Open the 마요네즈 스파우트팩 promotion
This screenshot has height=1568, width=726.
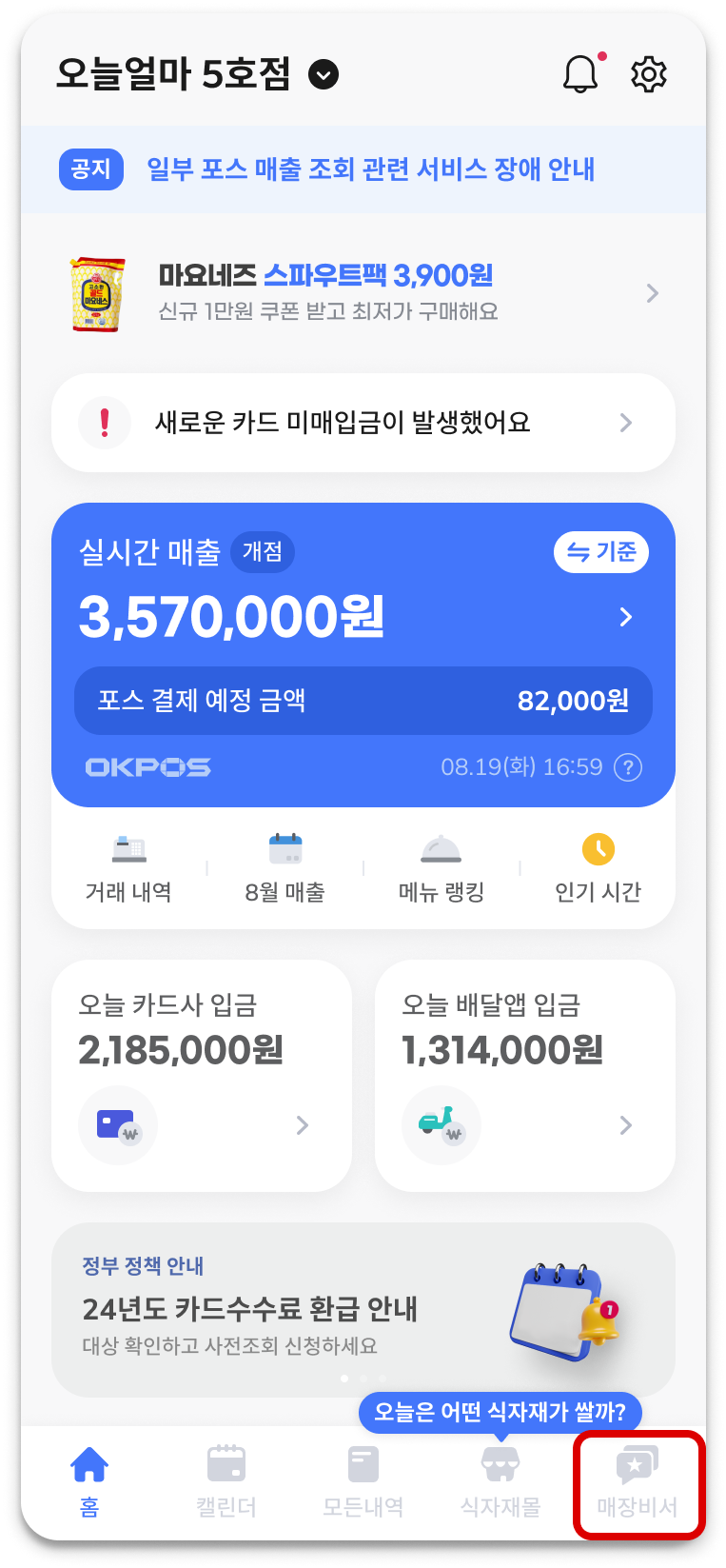[x=363, y=292]
